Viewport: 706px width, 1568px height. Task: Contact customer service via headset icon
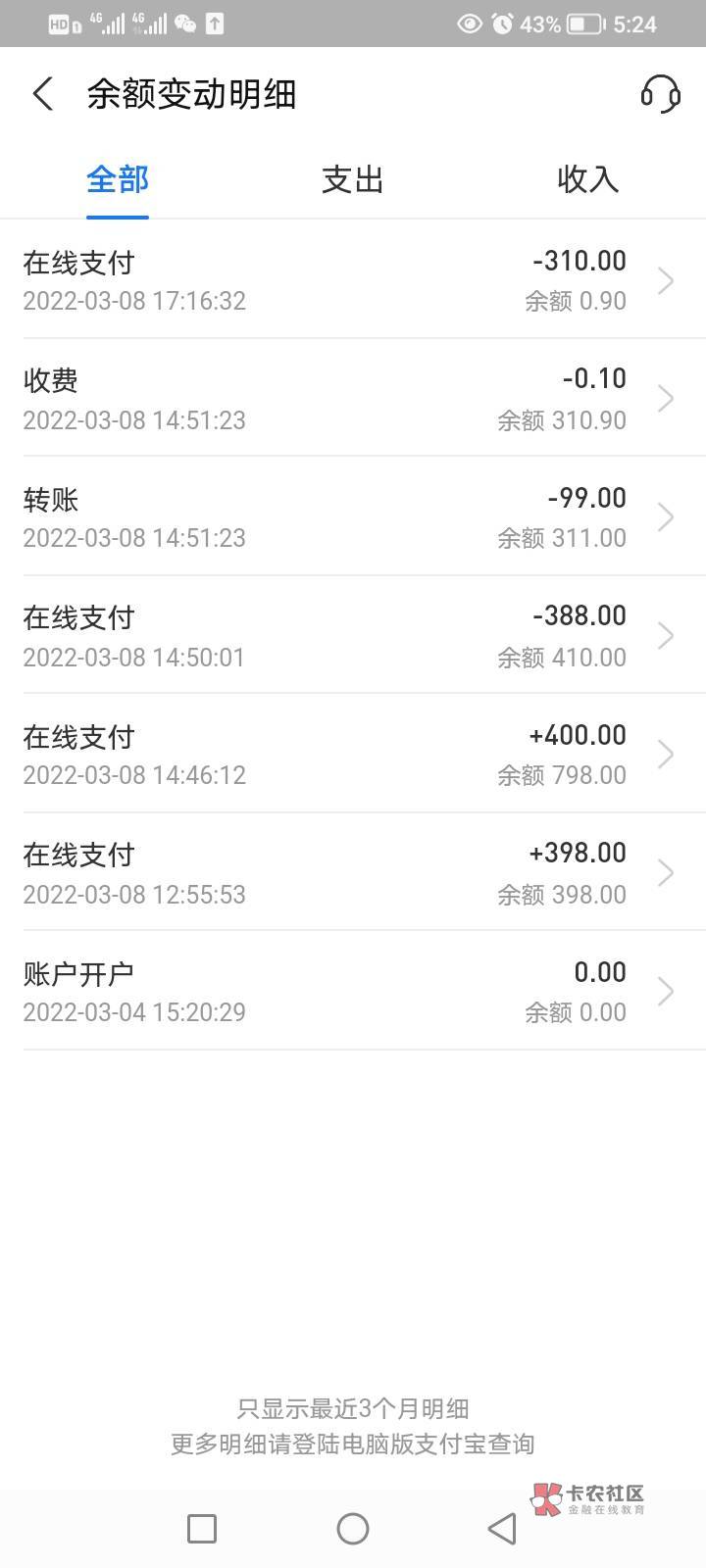coord(660,95)
